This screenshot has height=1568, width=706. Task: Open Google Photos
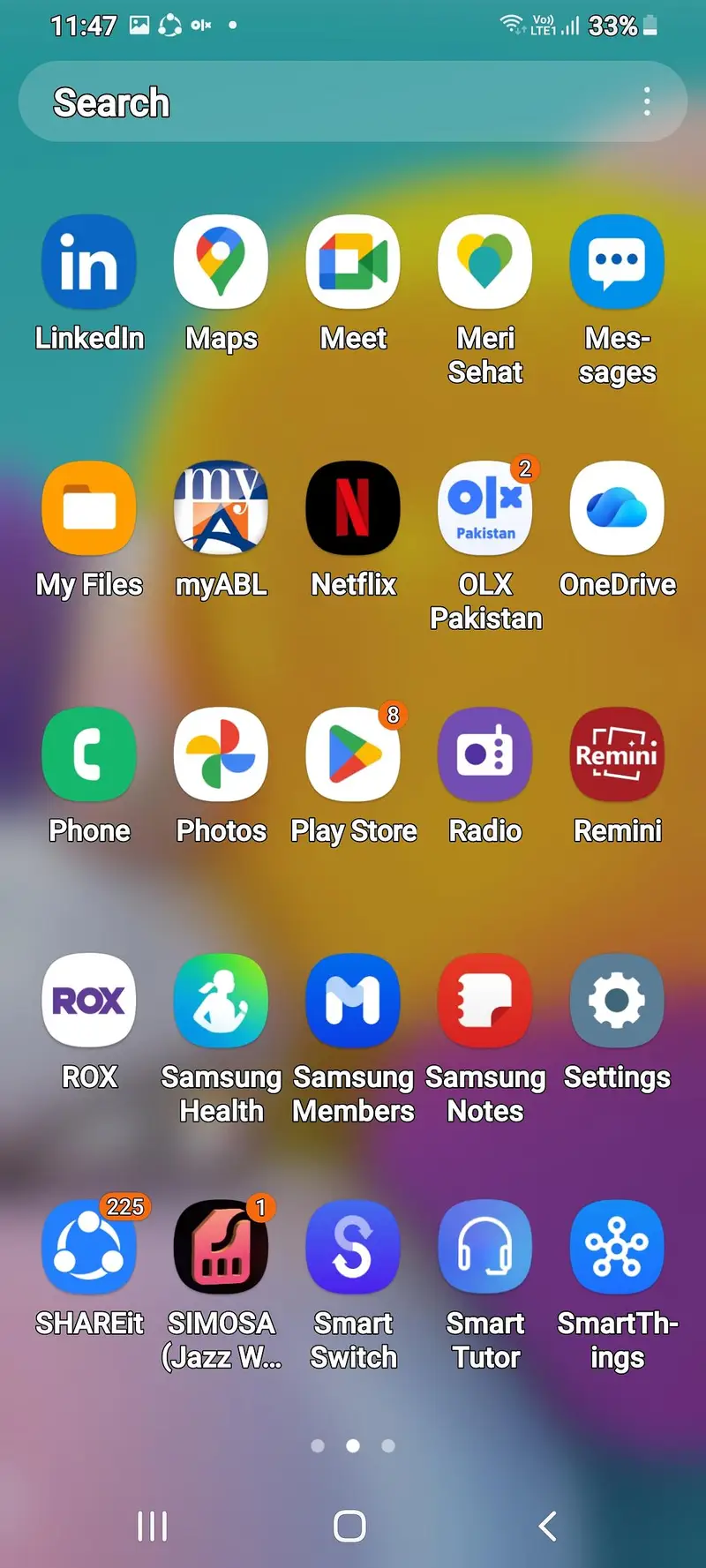click(x=221, y=754)
